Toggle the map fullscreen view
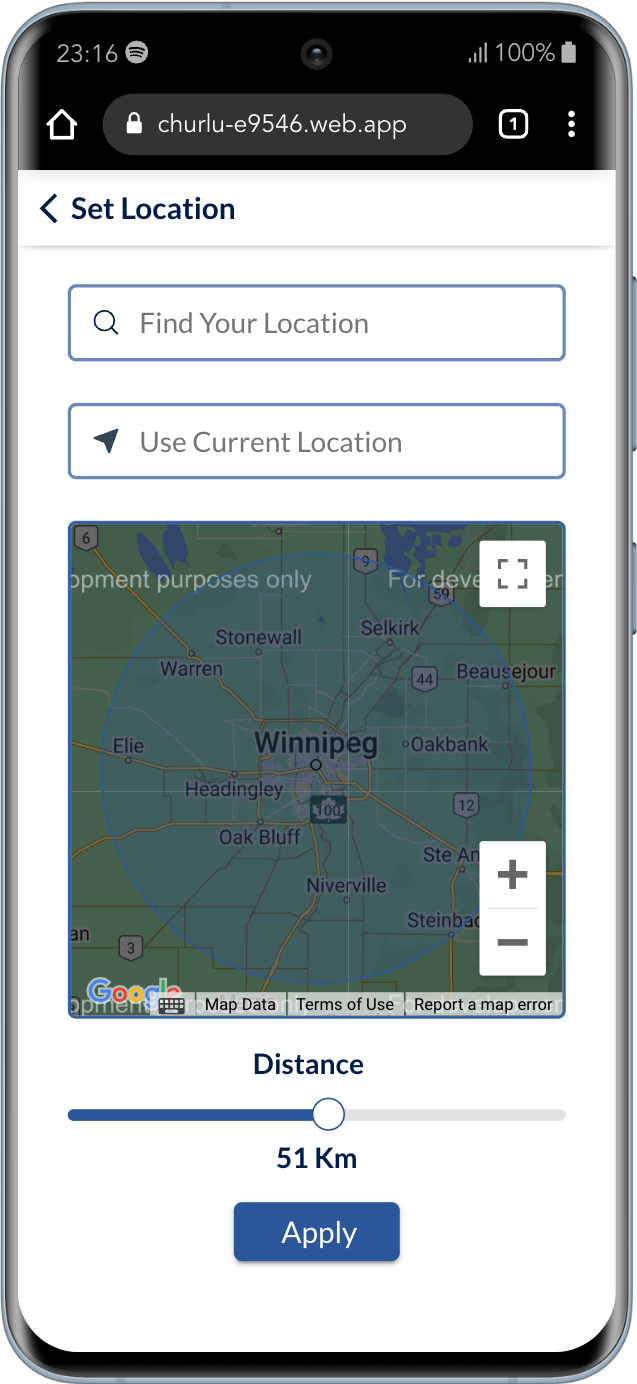Image resolution: width=637 pixels, height=1384 pixels. point(513,574)
